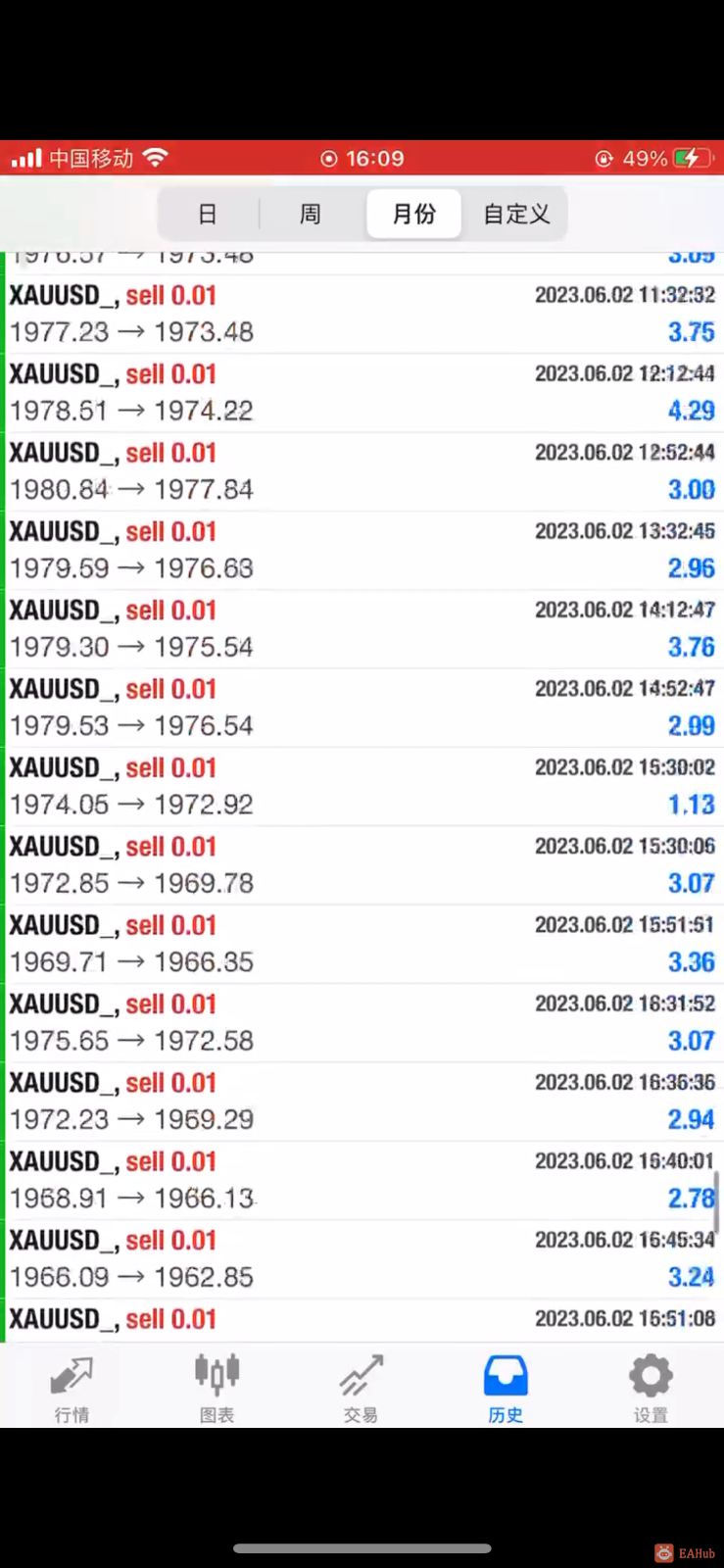Open the trade with 2.78 profit
The height and width of the screenshot is (1568, 724).
(x=362, y=1180)
